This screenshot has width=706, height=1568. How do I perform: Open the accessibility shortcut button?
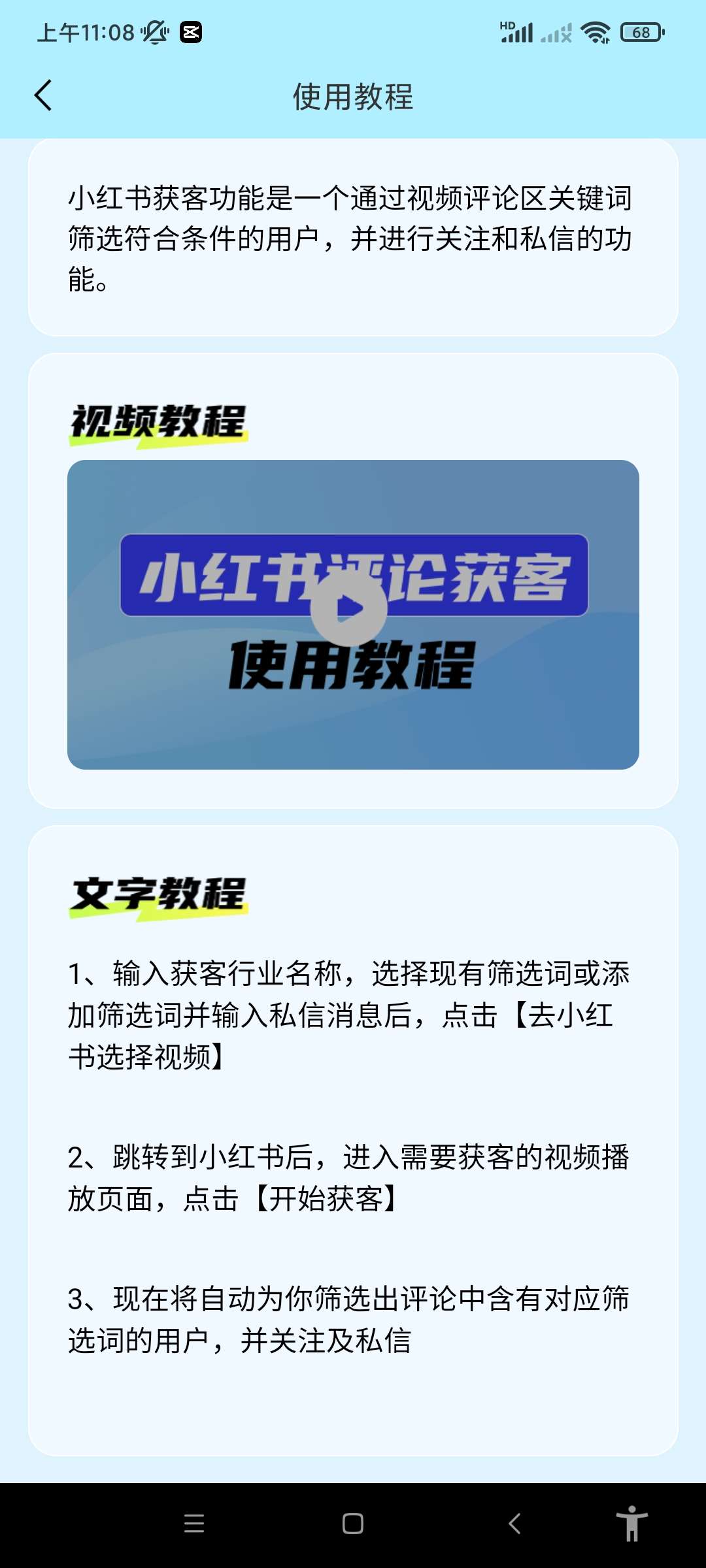631,1524
